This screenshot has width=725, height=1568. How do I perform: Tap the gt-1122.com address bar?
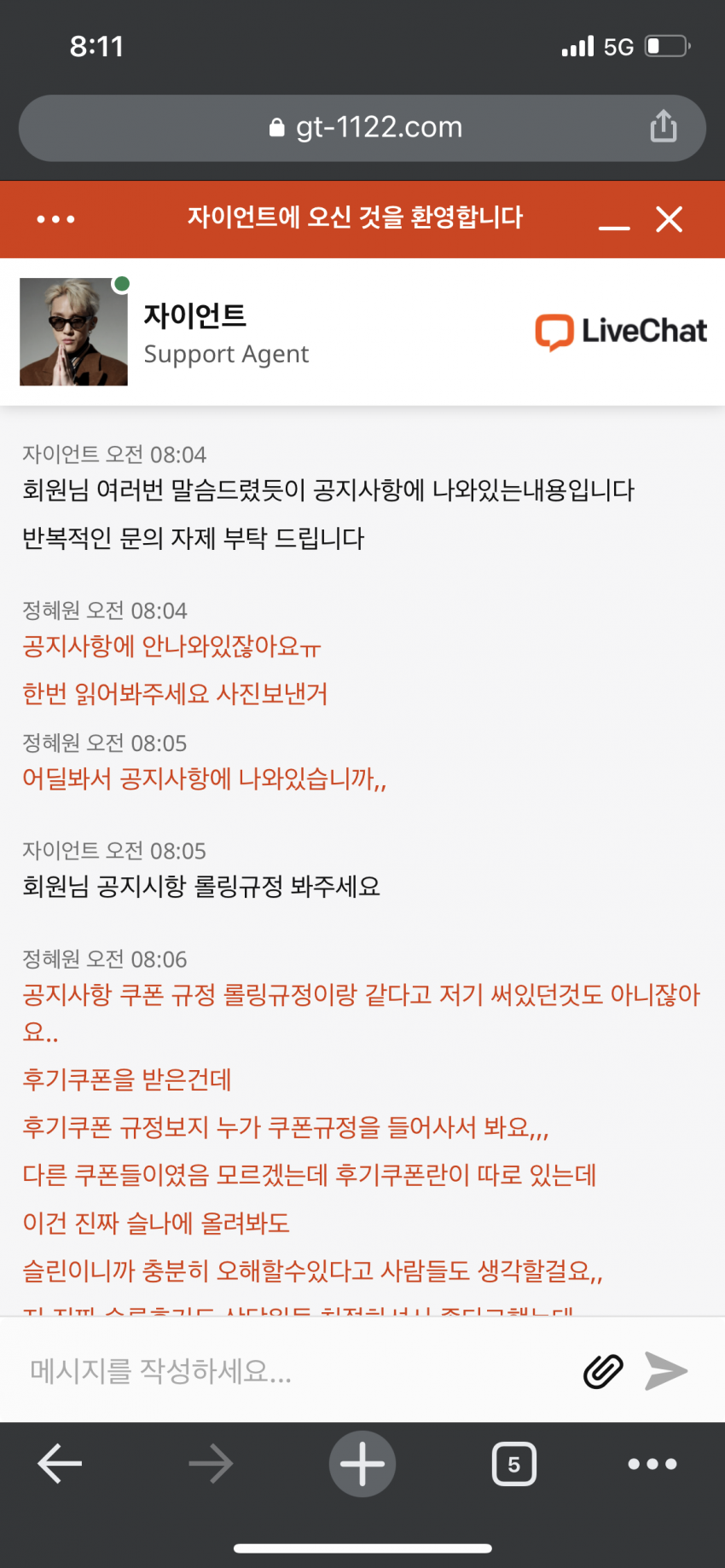[x=362, y=128]
